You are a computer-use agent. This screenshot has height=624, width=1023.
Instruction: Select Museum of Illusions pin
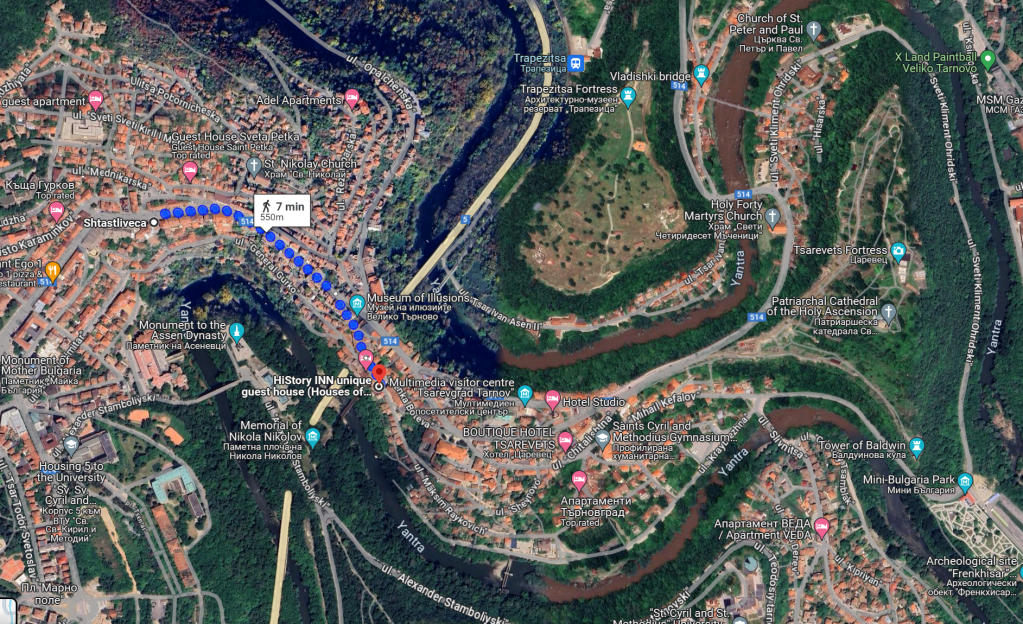[x=357, y=305]
